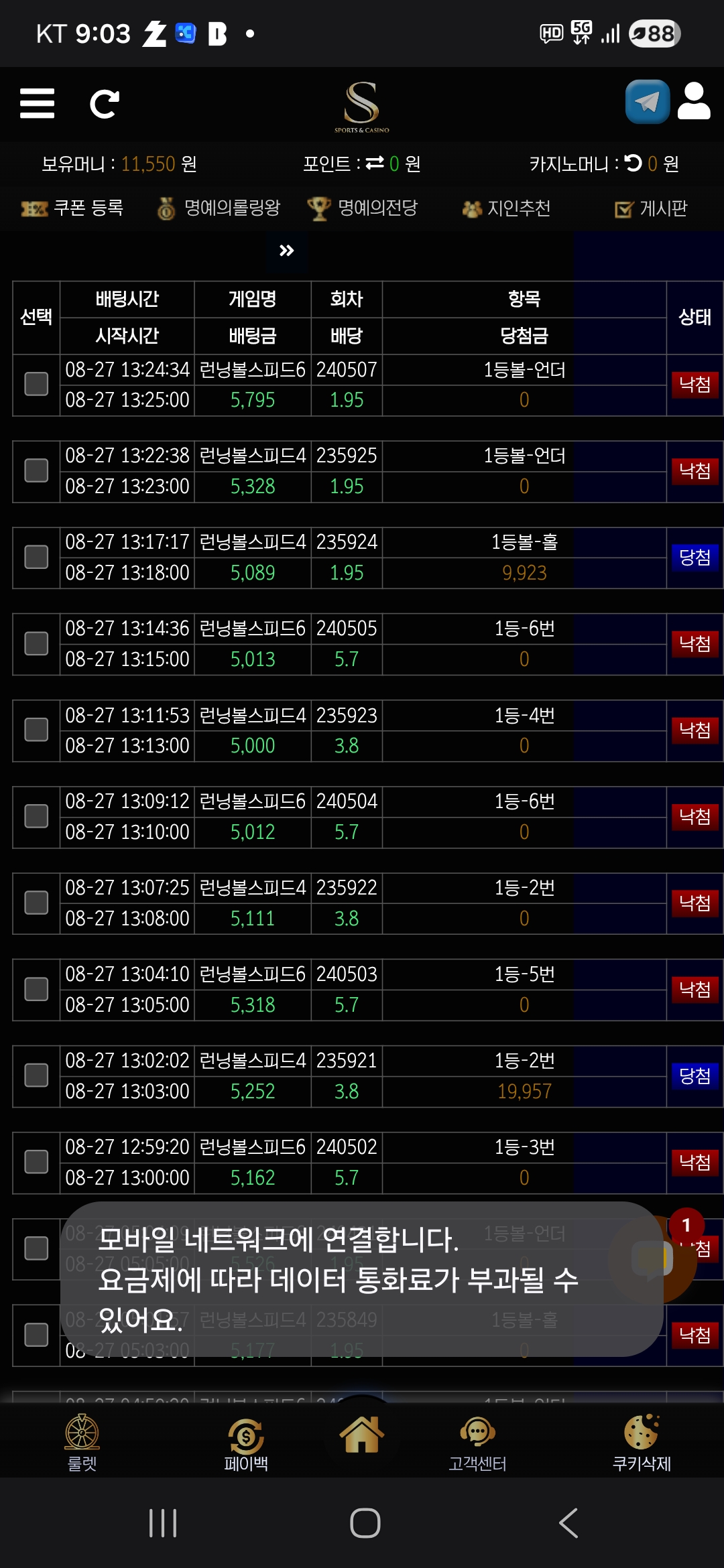The height and width of the screenshot is (1568, 724).
Task: Open the 룰렛 tab
Action: (82, 1442)
